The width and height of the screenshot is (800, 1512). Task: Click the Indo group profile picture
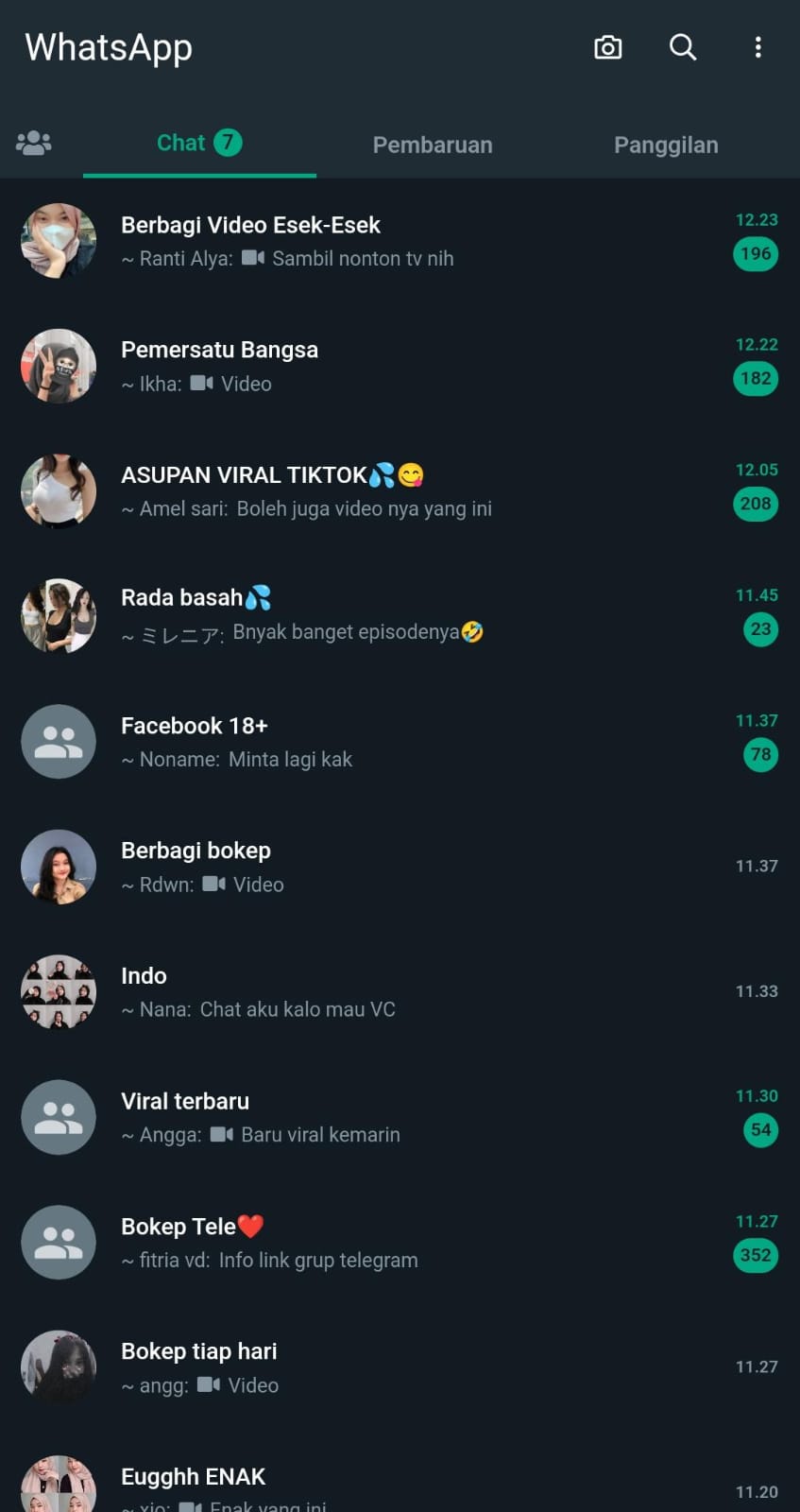[x=59, y=992]
